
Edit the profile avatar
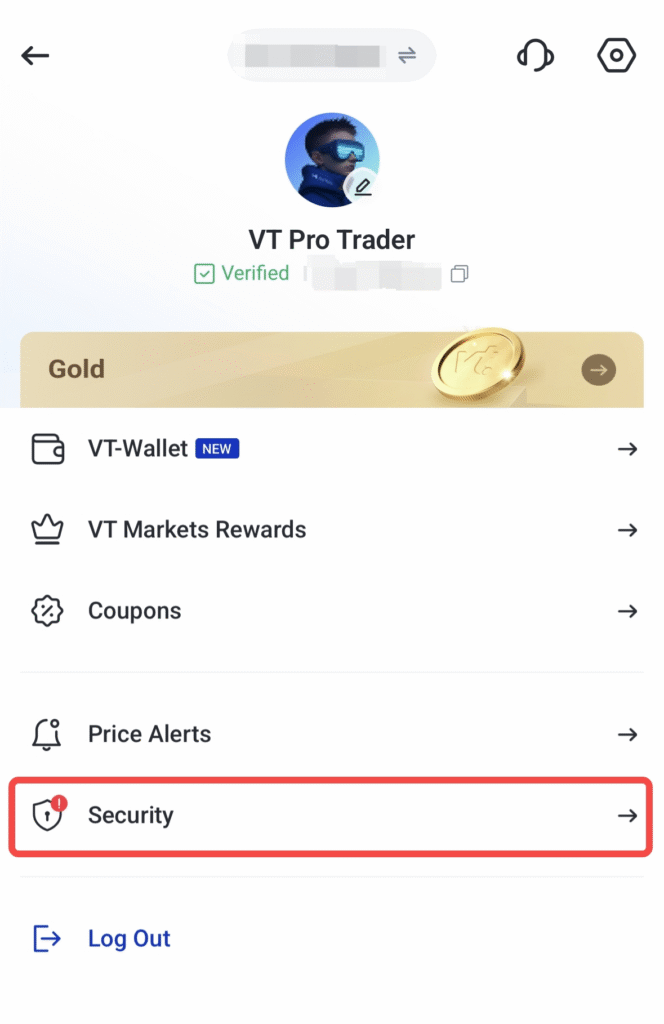pyautogui.click(x=362, y=187)
